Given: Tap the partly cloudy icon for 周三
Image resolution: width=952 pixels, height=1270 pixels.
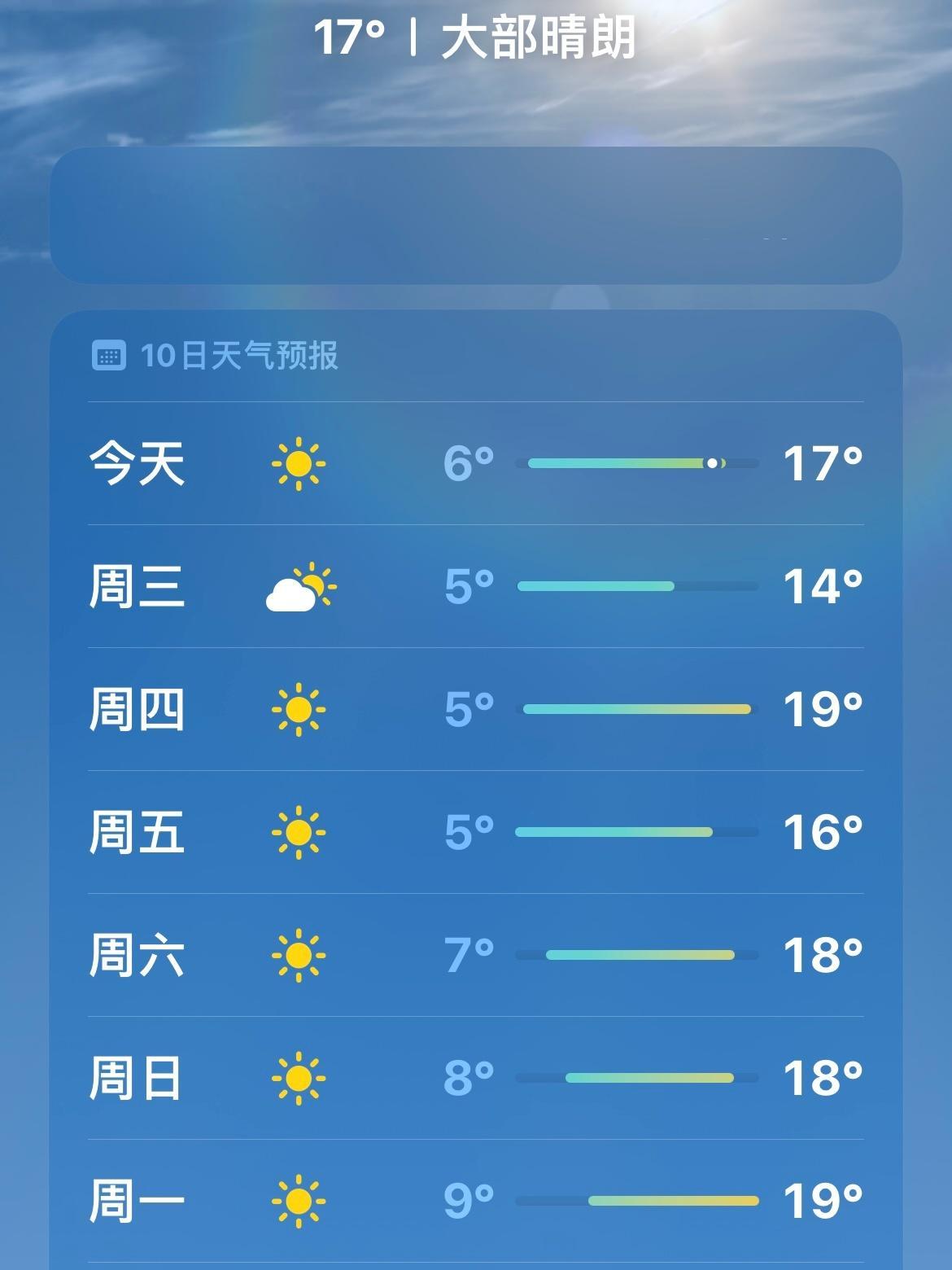Looking at the screenshot, I should point(299,588).
